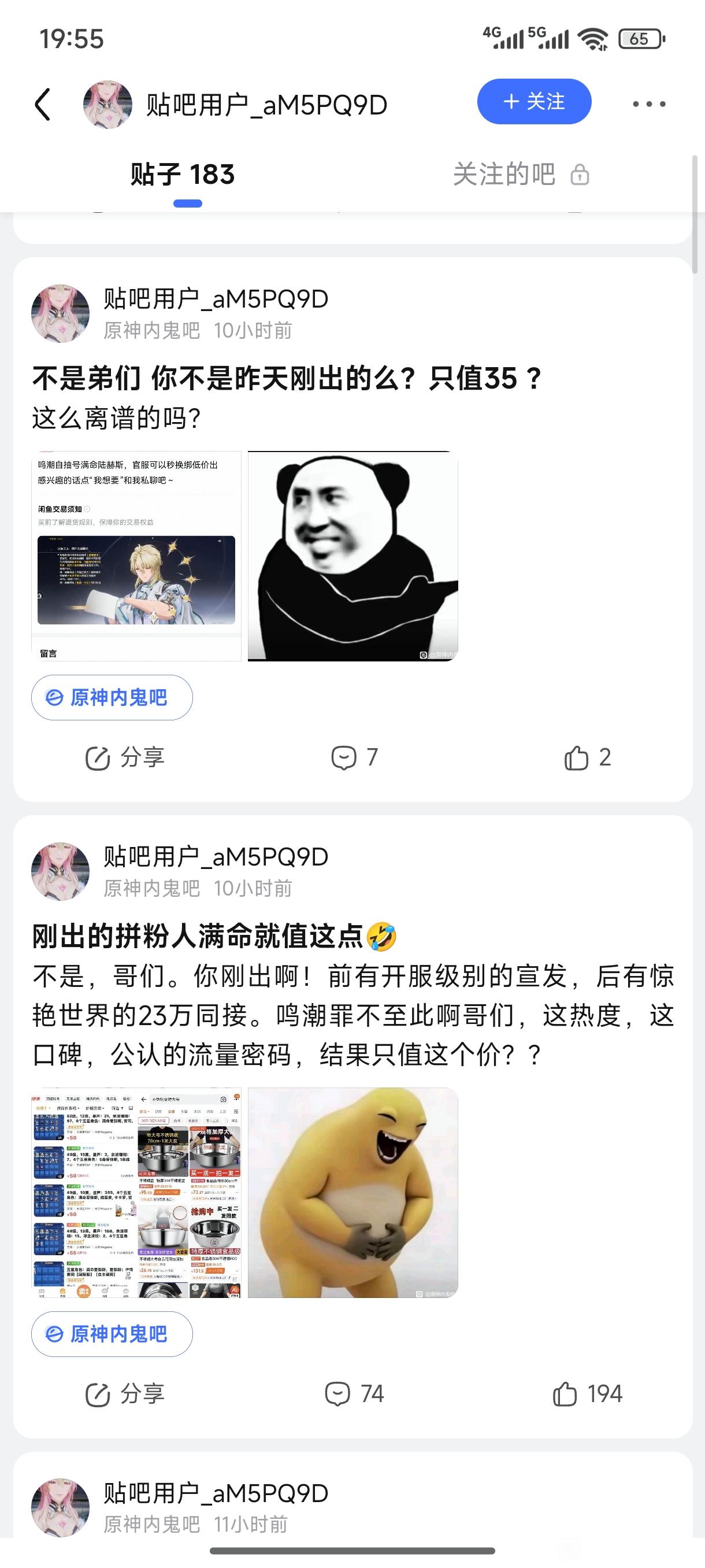View the laughing yellow character image
The width and height of the screenshot is (705, 1568).
(x=353, y=1192)
